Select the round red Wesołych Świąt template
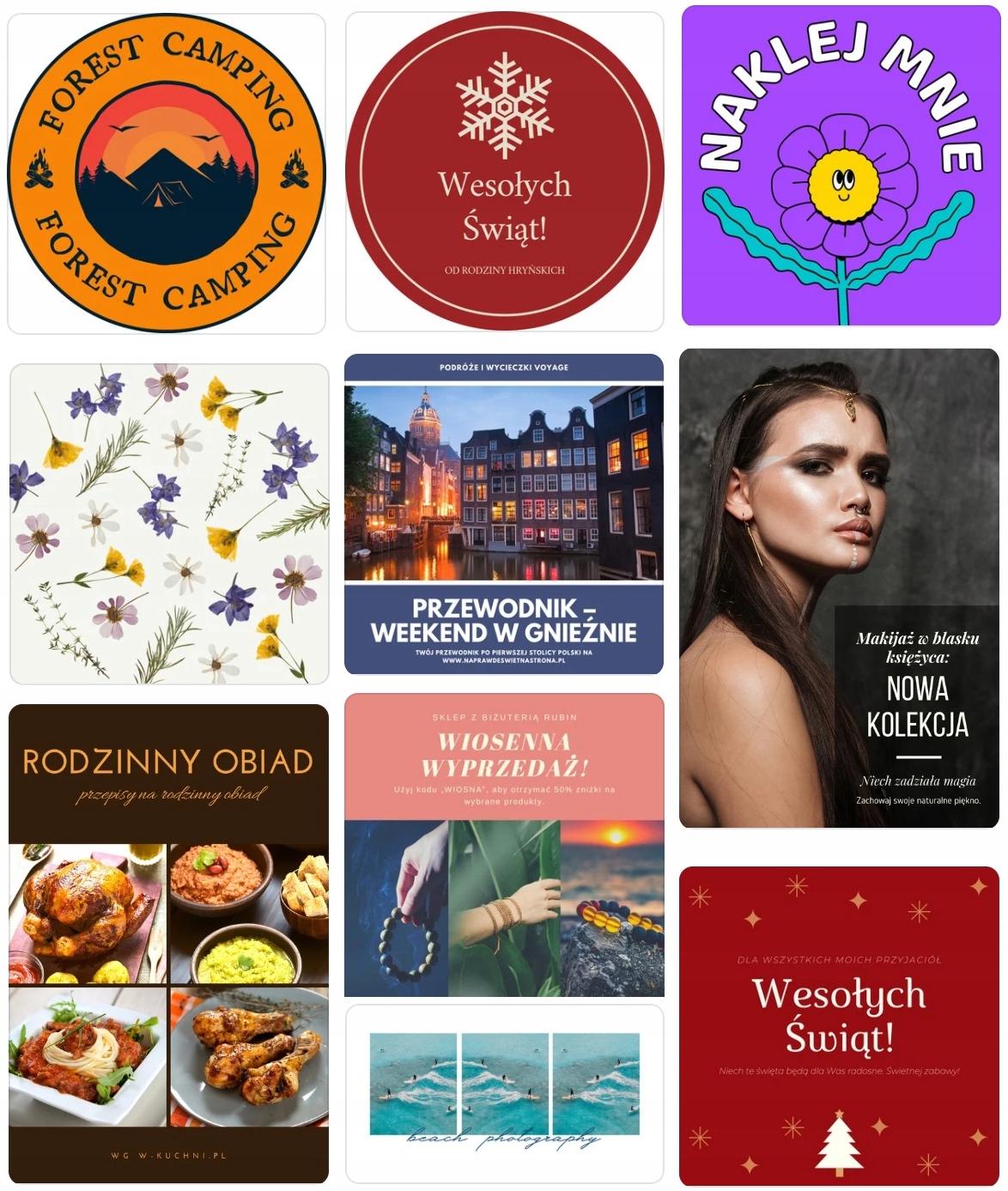 [x=504, y=172]
